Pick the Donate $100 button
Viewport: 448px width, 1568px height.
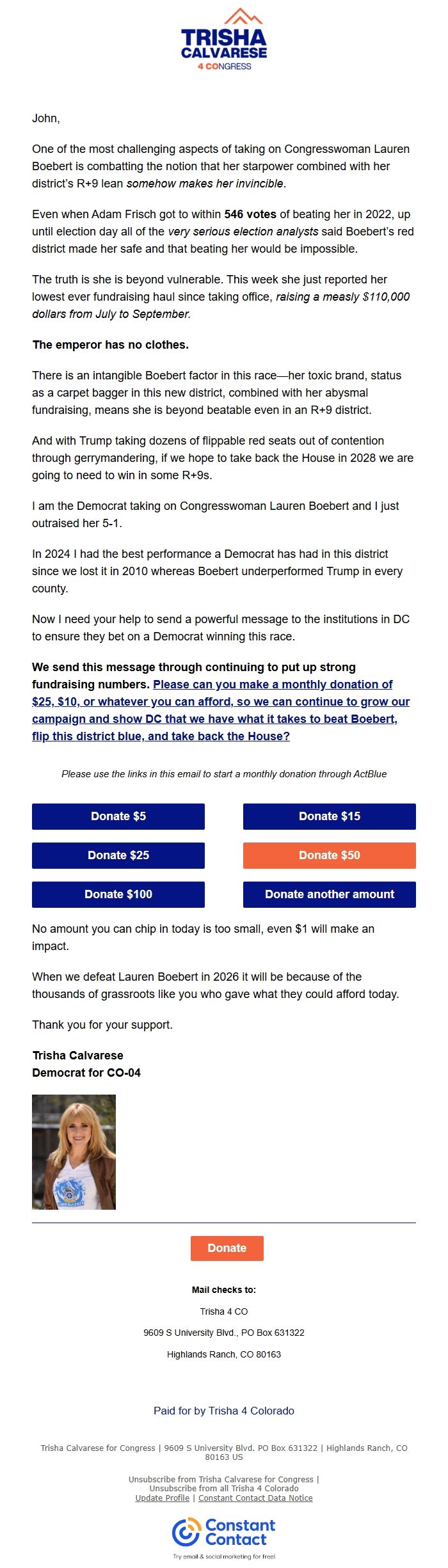(118, 894)
